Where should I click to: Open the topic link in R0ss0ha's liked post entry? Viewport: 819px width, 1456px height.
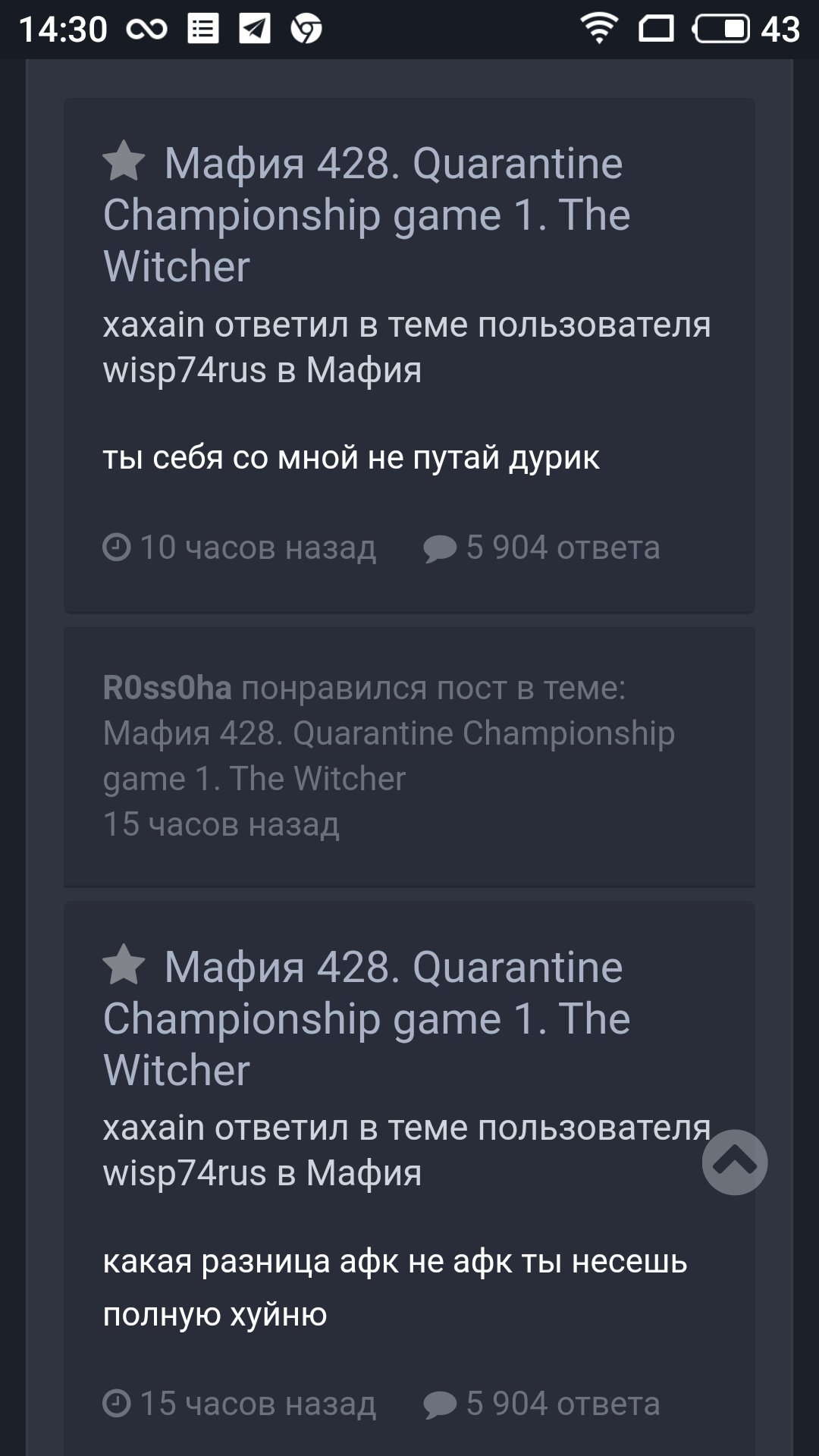(x=388, y=755)
